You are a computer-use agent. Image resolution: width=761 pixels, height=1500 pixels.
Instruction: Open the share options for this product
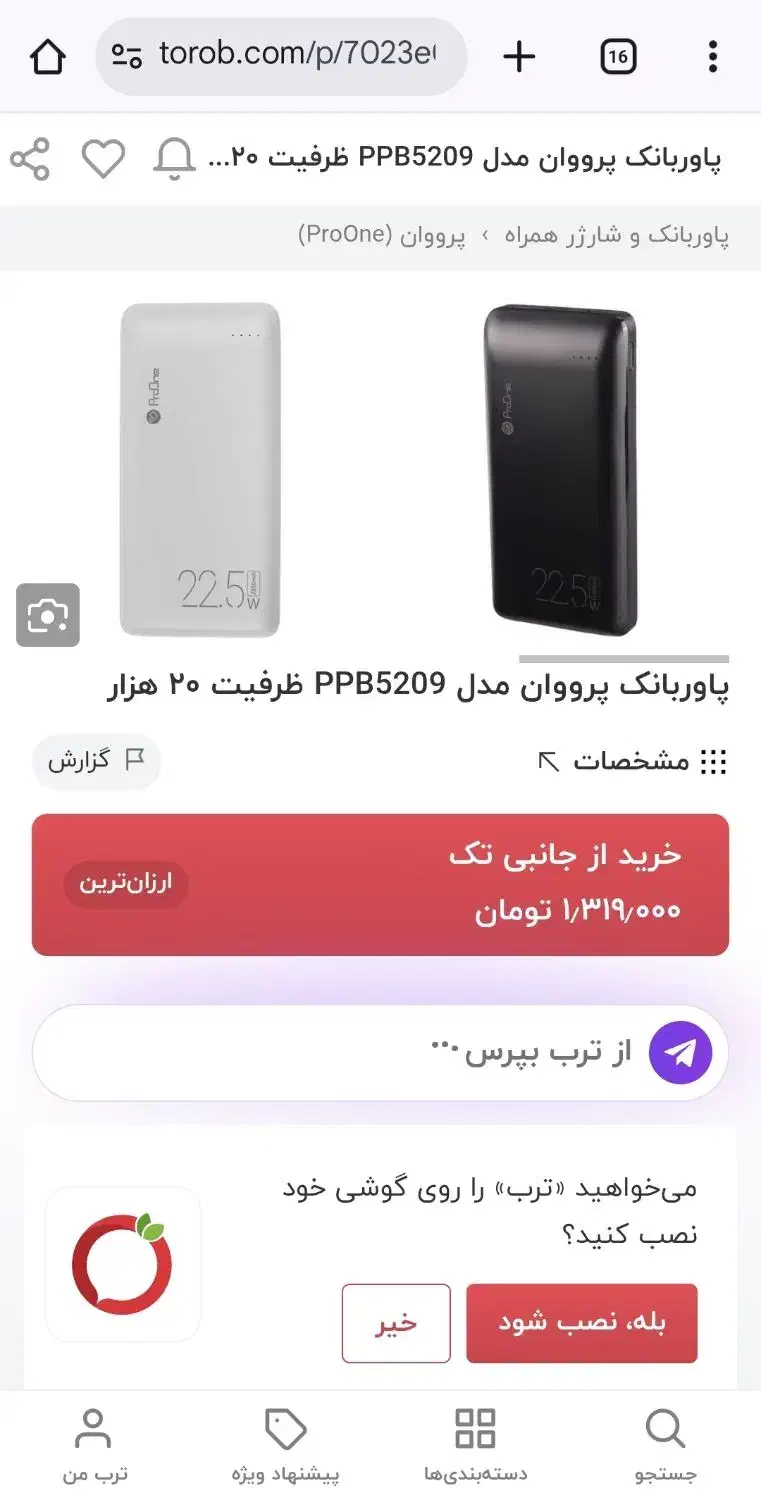(x=29, y=158)
